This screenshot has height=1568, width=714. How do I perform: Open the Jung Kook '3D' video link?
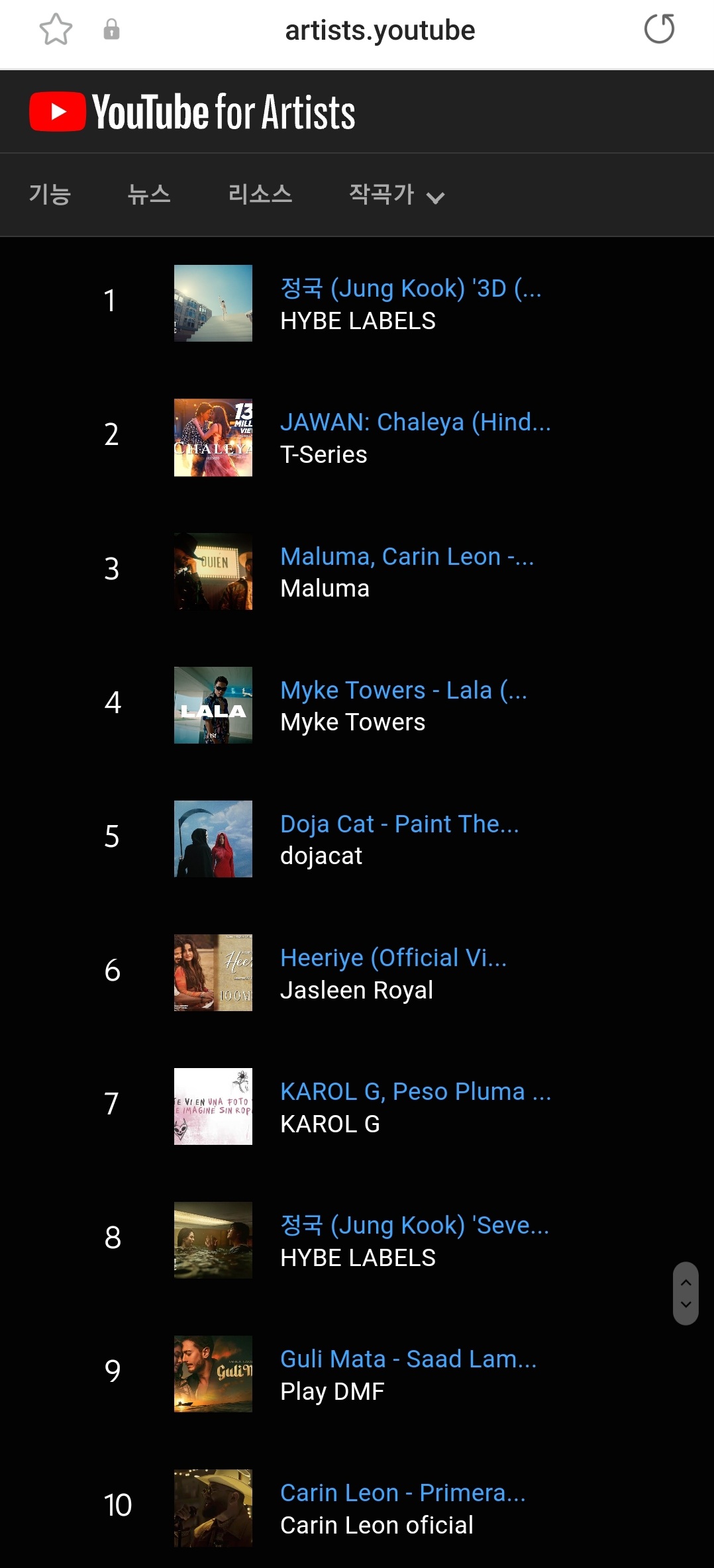411,288
